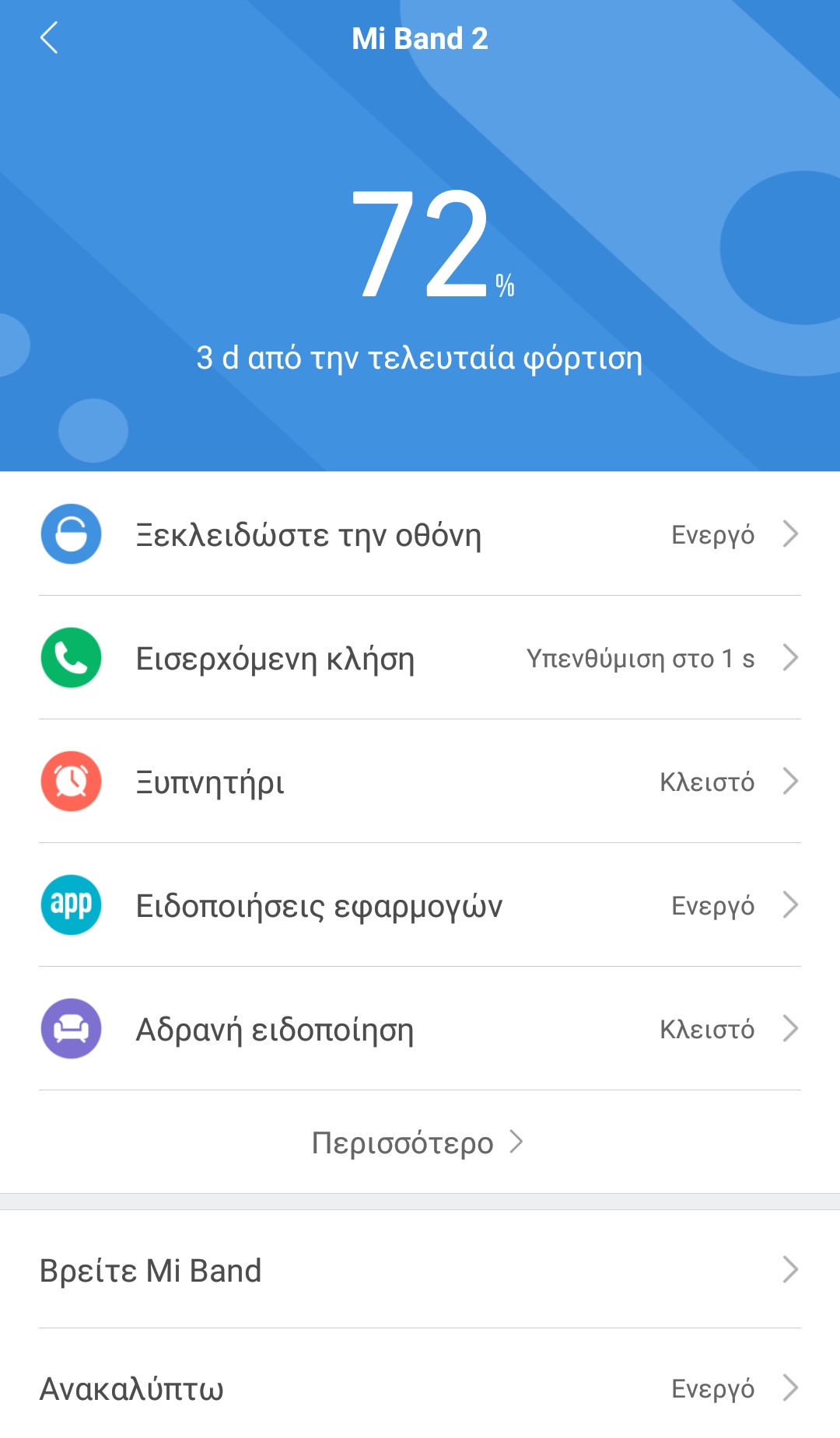Open Εισερχόμενη κλήση reminder settings
840x1438 pixels.
coord(420,659)
